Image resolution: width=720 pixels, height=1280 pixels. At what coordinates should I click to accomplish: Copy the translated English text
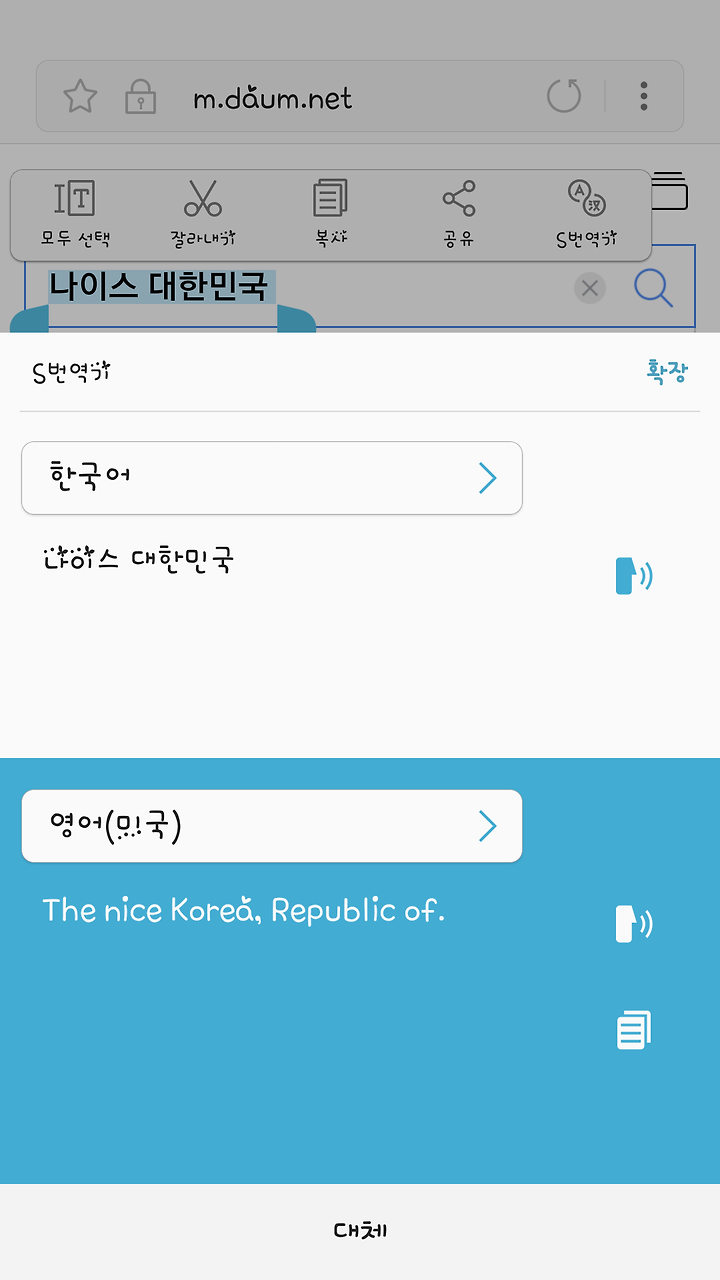pos(634,1030)
